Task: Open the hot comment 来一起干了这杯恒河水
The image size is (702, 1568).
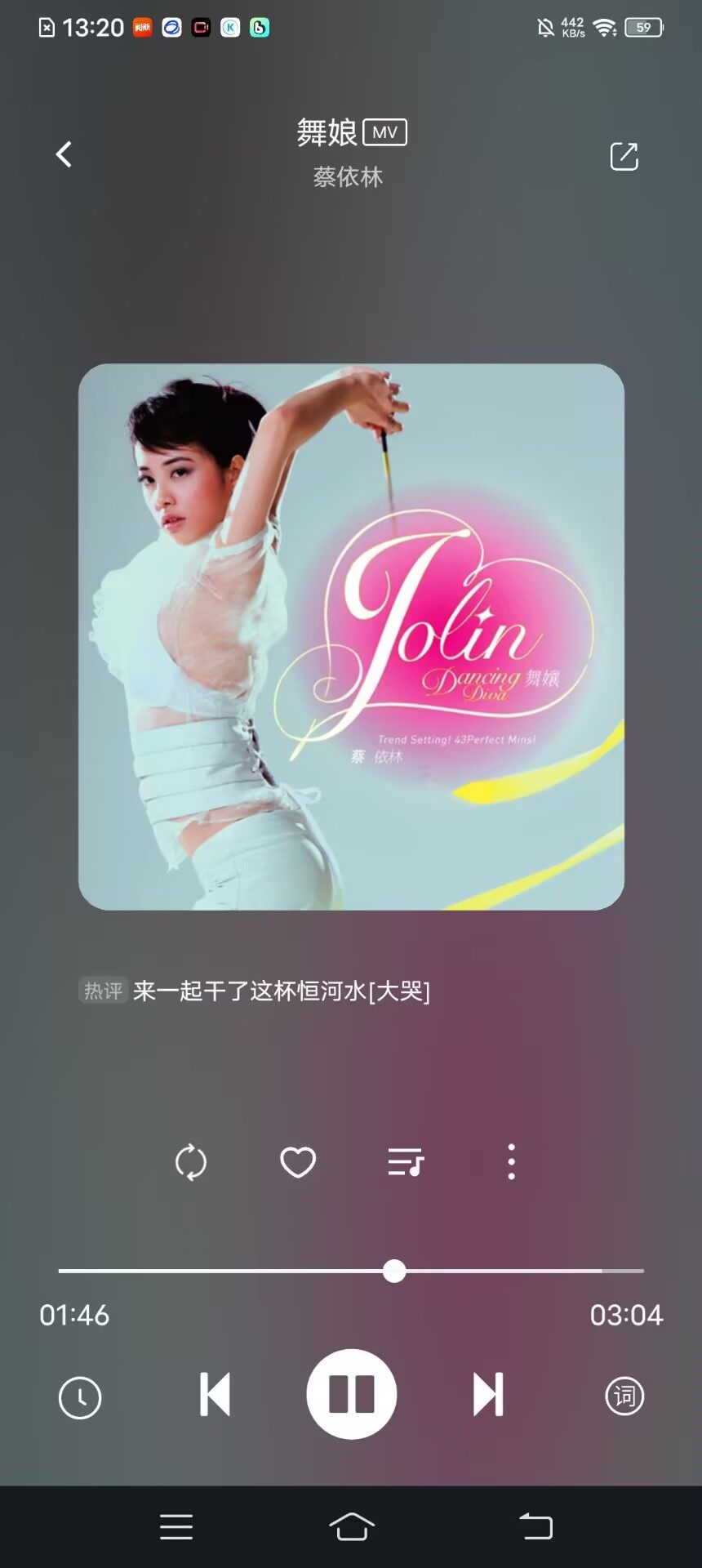Action: [280, 991]
